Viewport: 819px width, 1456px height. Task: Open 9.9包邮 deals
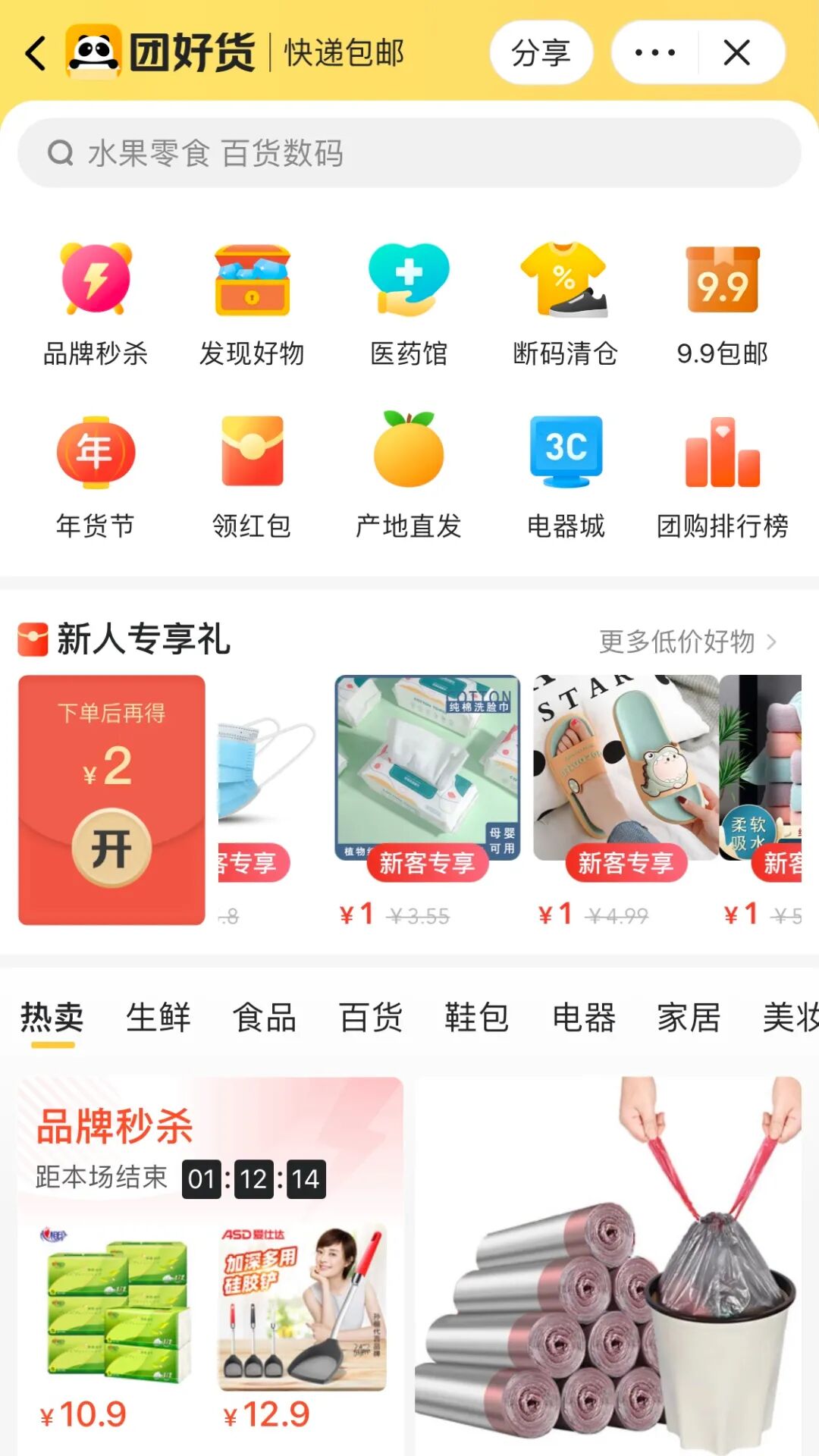pos(722,303)
